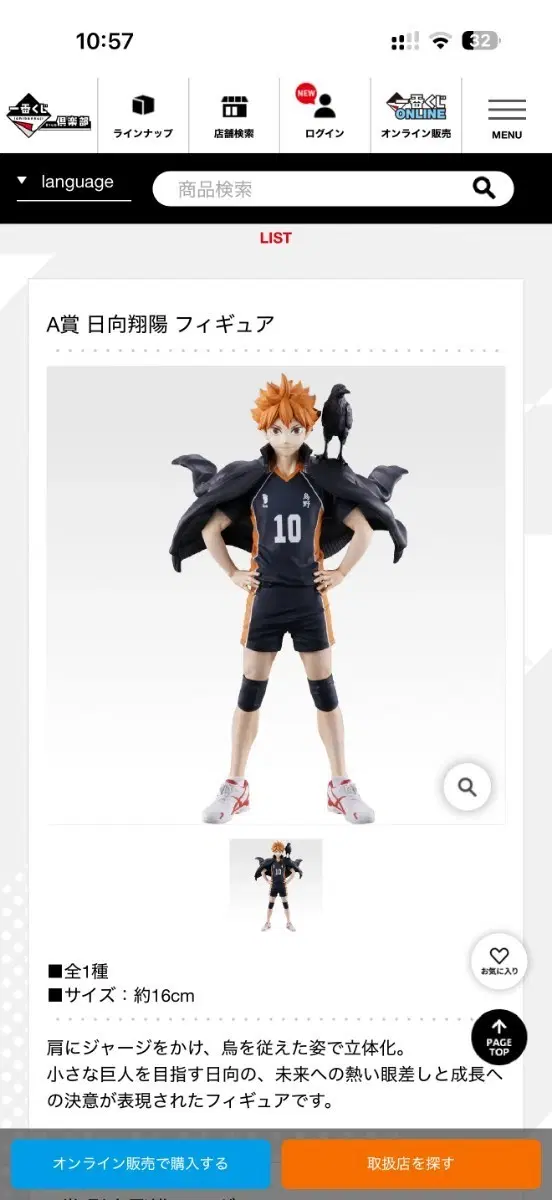552x1200 pixels.
Task: Open the ログイン login page
Action: coord(324,116)
